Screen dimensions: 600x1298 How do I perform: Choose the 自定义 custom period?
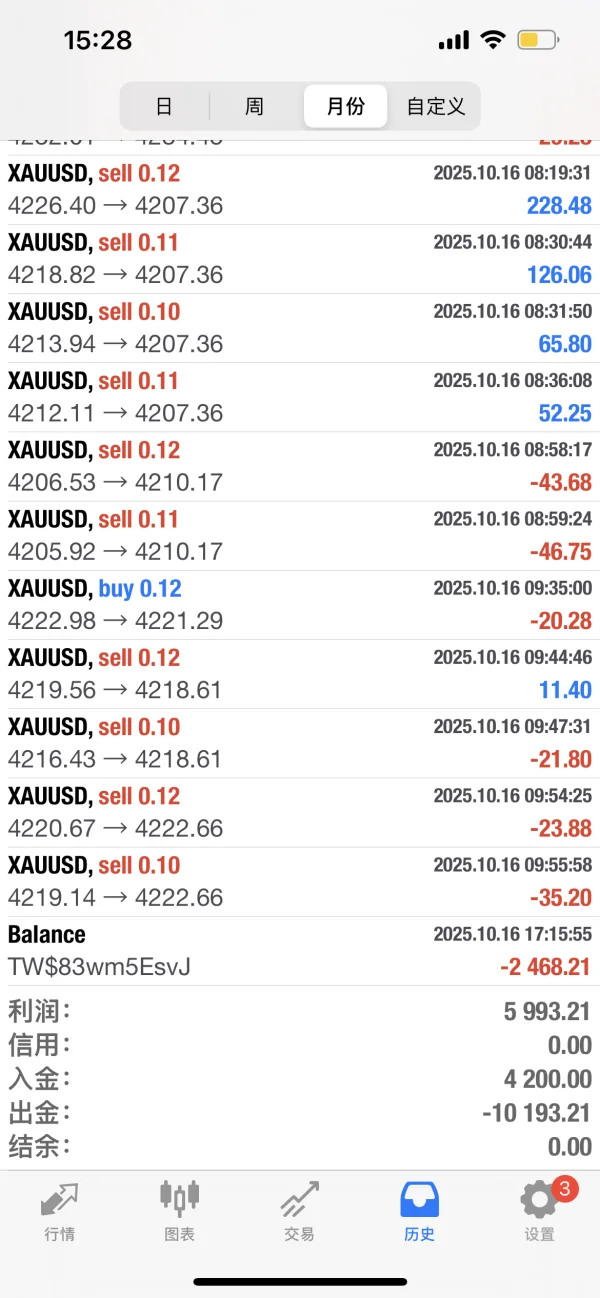(436, 106)
